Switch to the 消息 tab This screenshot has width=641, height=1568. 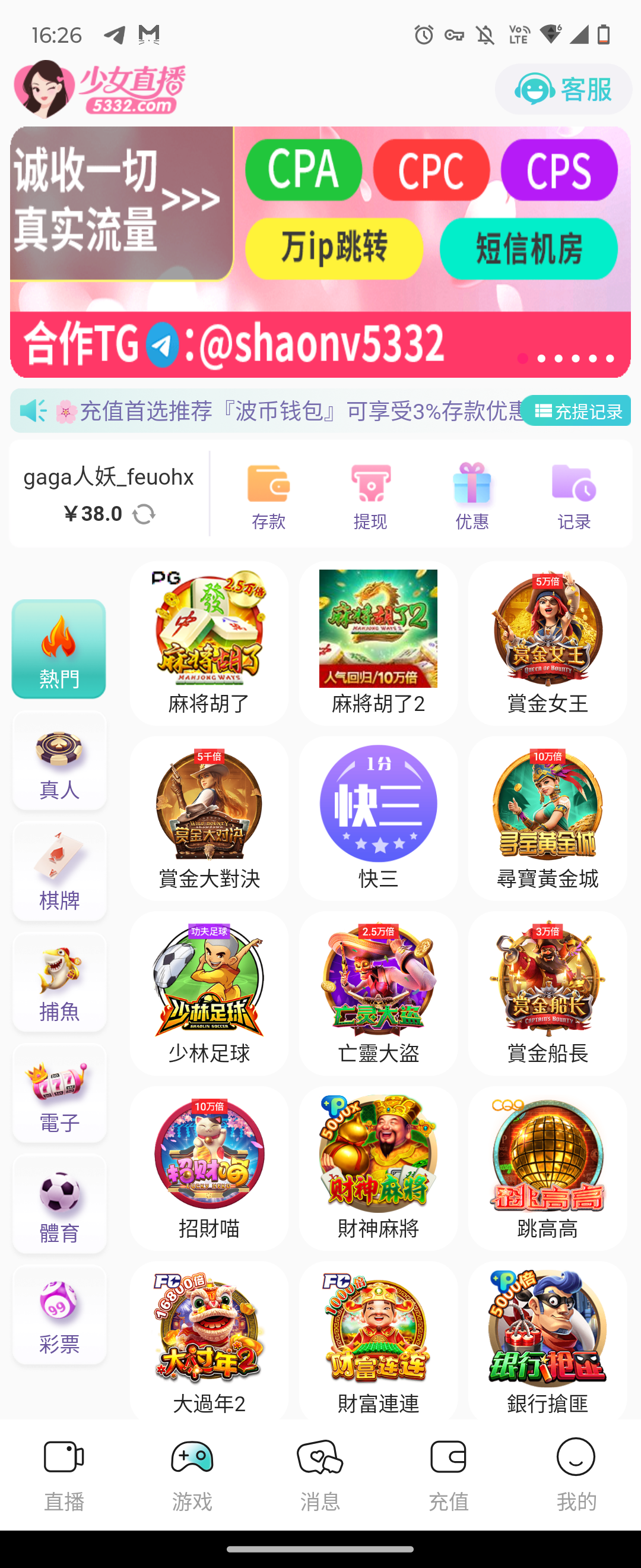coord(320,1475)
